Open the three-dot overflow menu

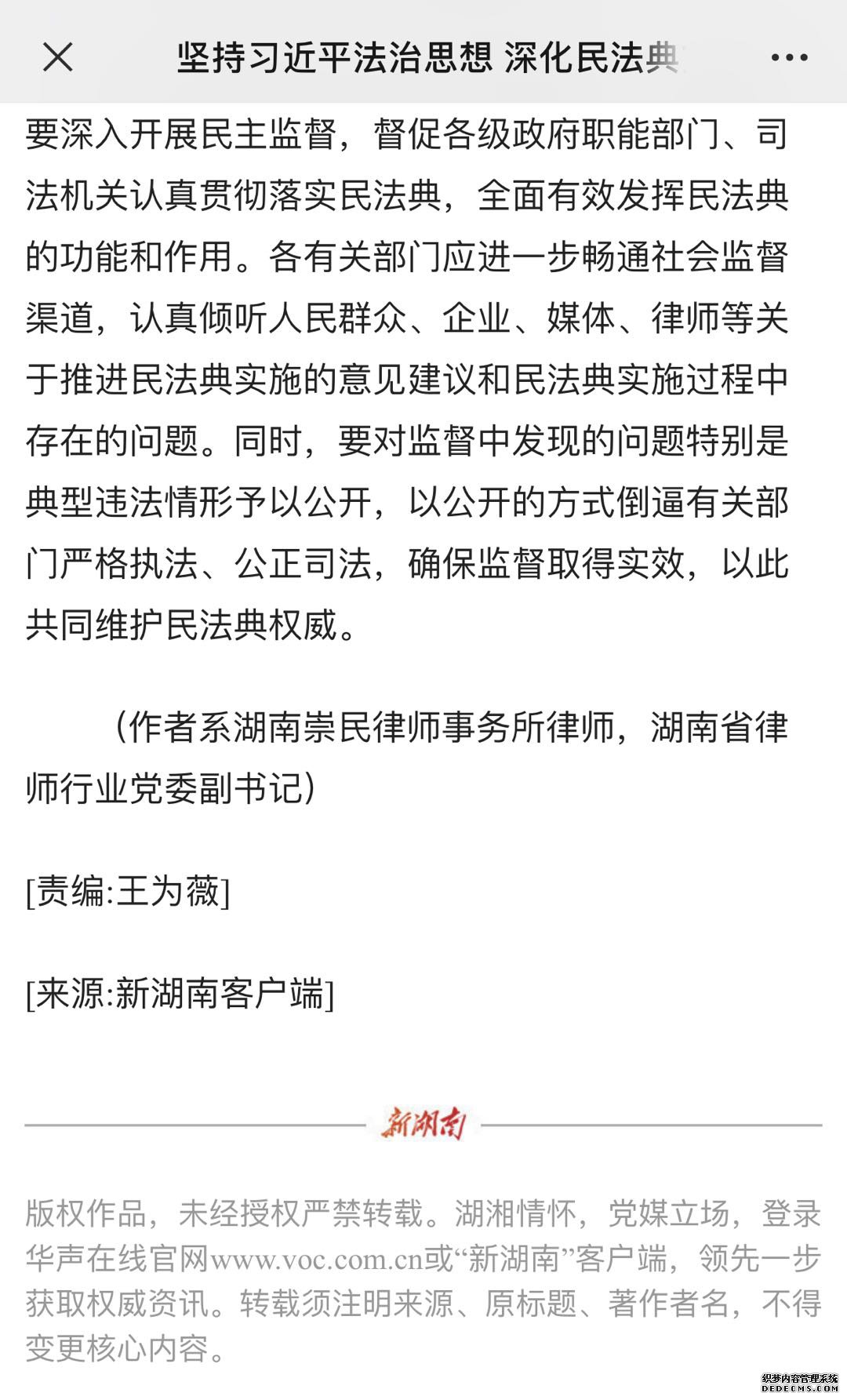coord(789,57)
